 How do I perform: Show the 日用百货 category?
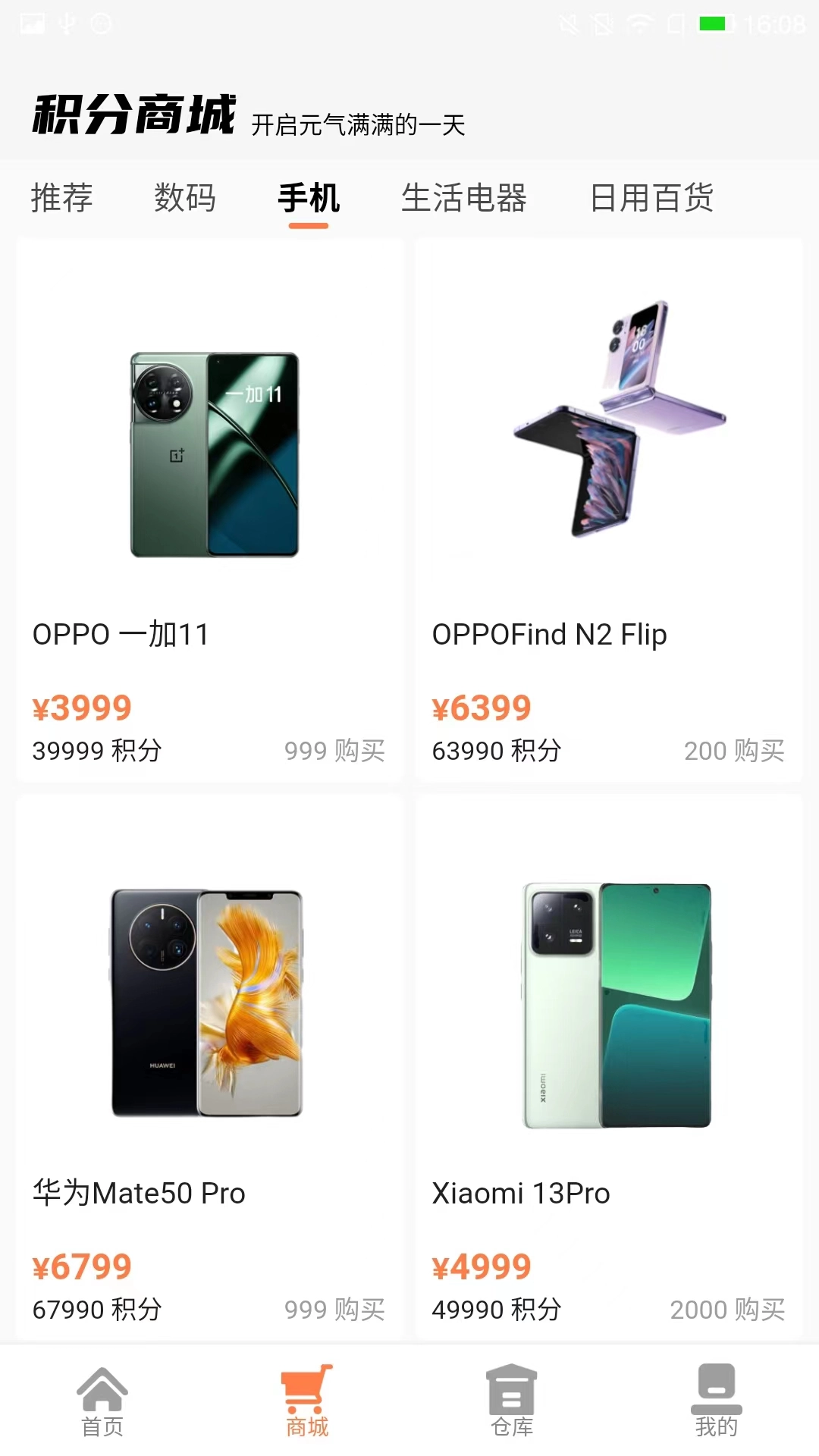pyautogui.click(x=651, y=198)
